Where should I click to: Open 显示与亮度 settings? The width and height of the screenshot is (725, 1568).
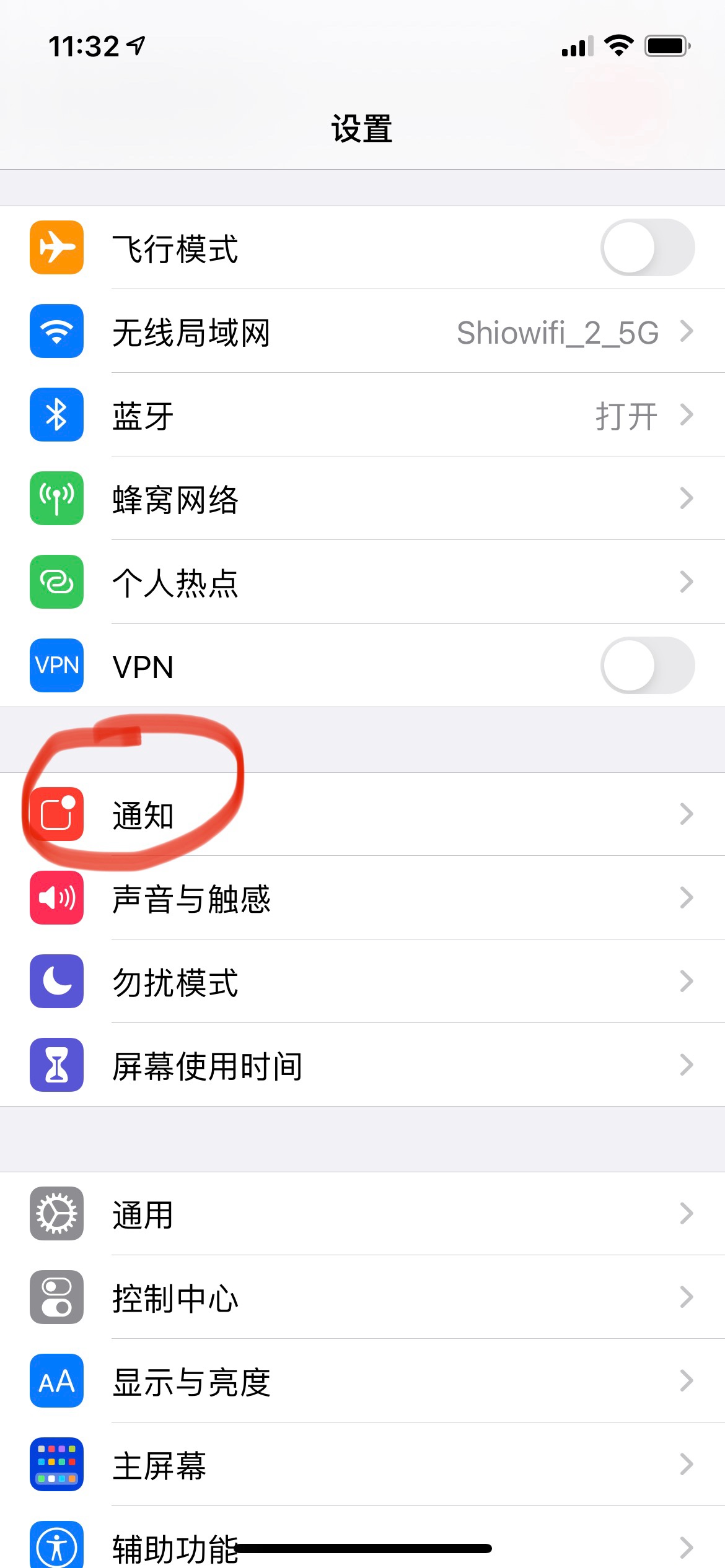click(x=362, y=1381)
